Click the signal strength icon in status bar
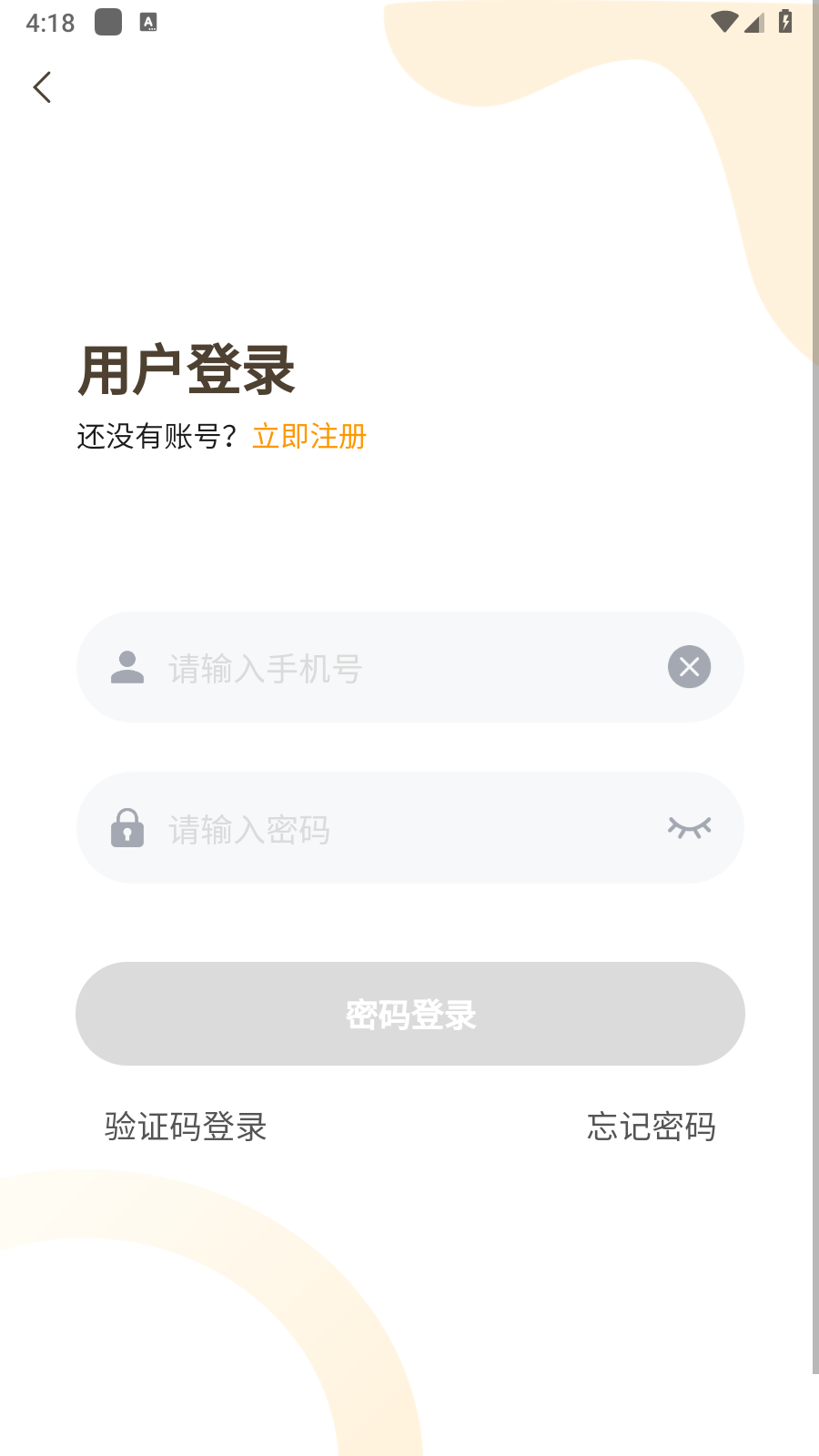Viewport: 819px width, 1456px height. click(x=754, y=24)
